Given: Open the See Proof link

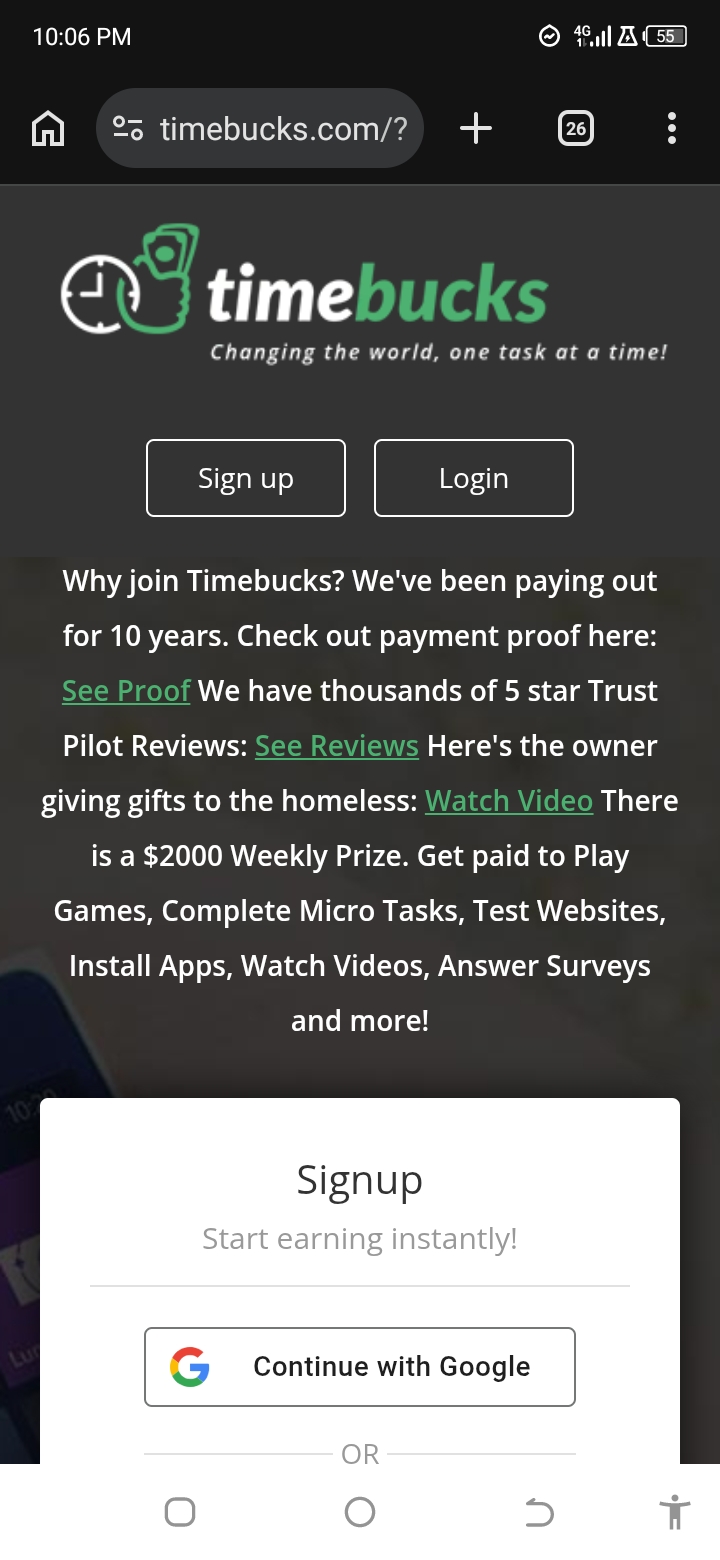Looking at the screenshot, I should coord(126,691).
